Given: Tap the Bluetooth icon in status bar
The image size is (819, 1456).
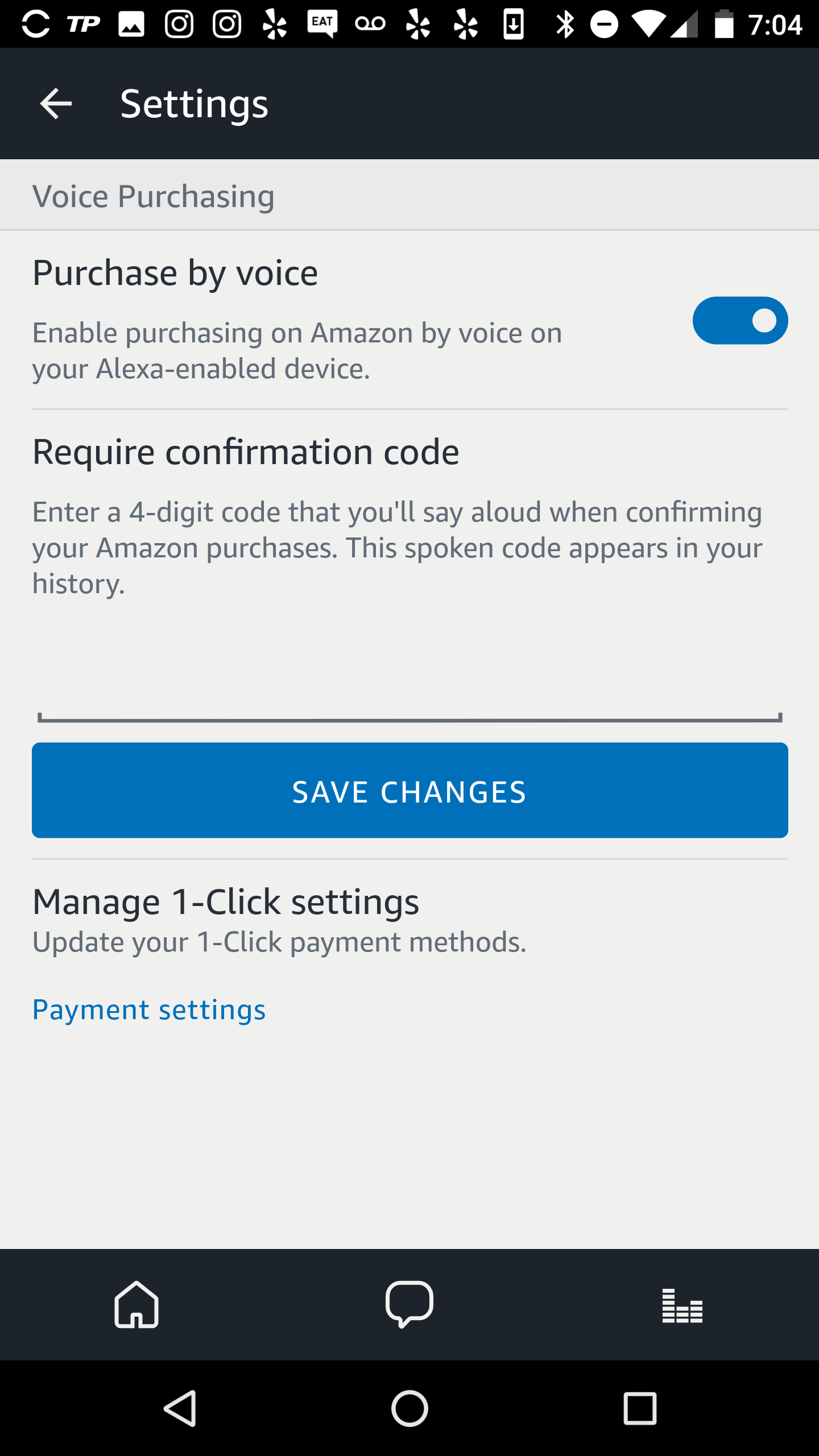Looking at the screenshot, I should click(x=565, y=23).
